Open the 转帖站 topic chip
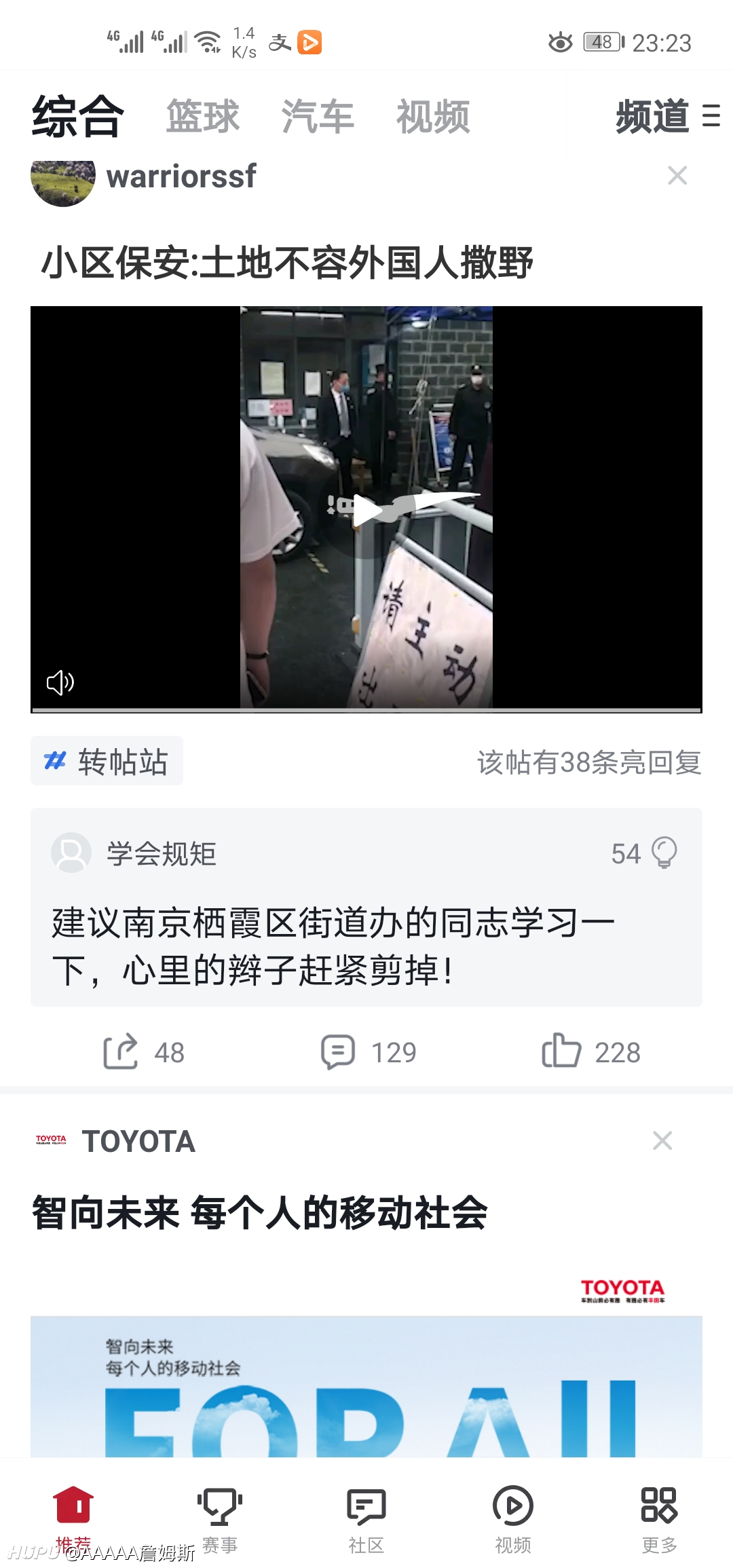Viewport: 733px width, 1568px height. (x=107, y=761)
